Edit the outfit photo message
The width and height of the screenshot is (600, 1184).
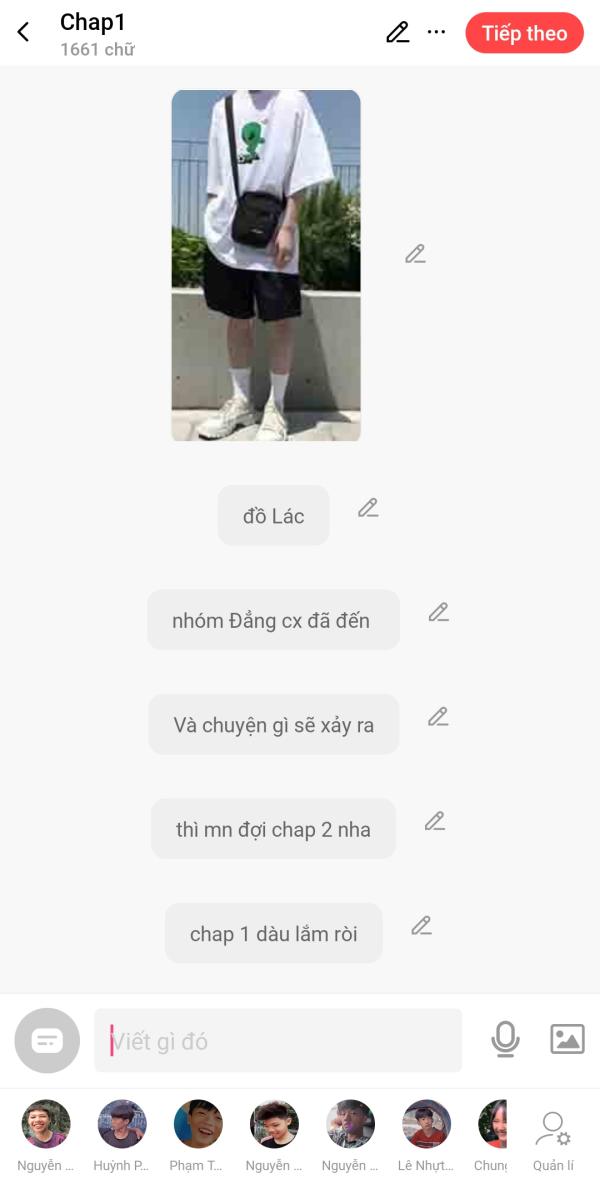tap(415, 254)
